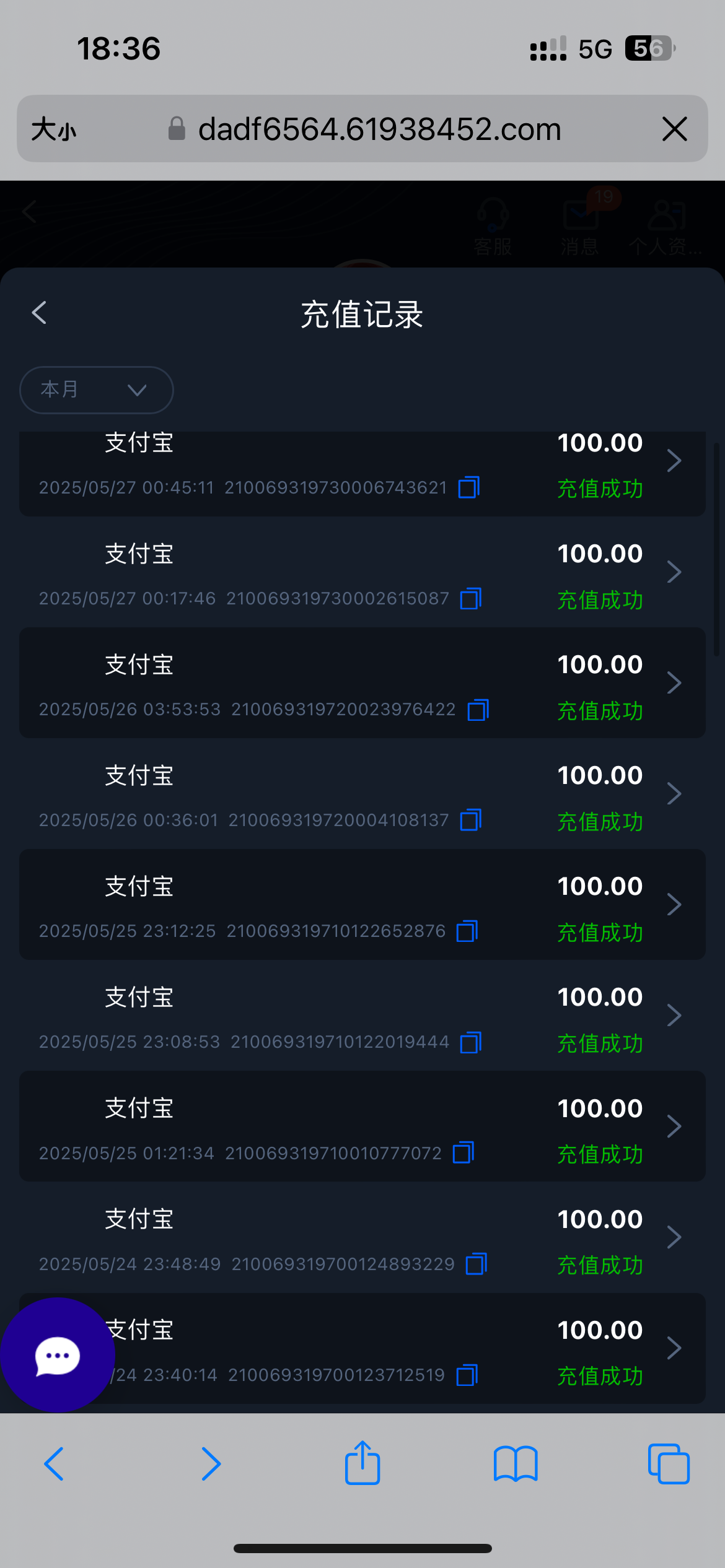Go to the previous page in Safari
The image size is (725, 1568).
54,1464
